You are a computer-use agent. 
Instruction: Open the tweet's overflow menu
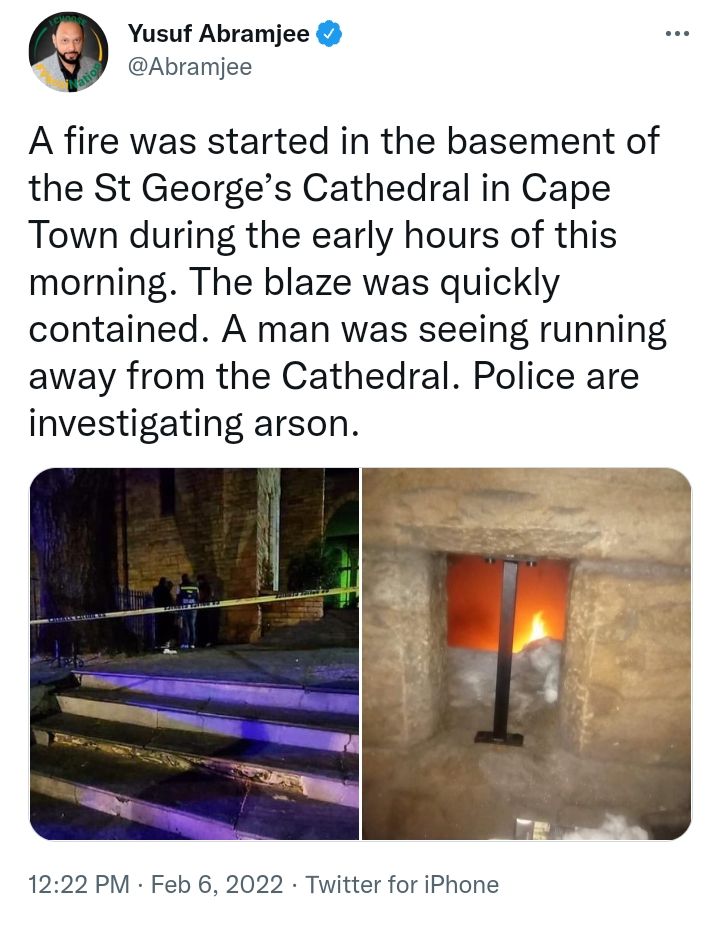[x=677, y=35]
